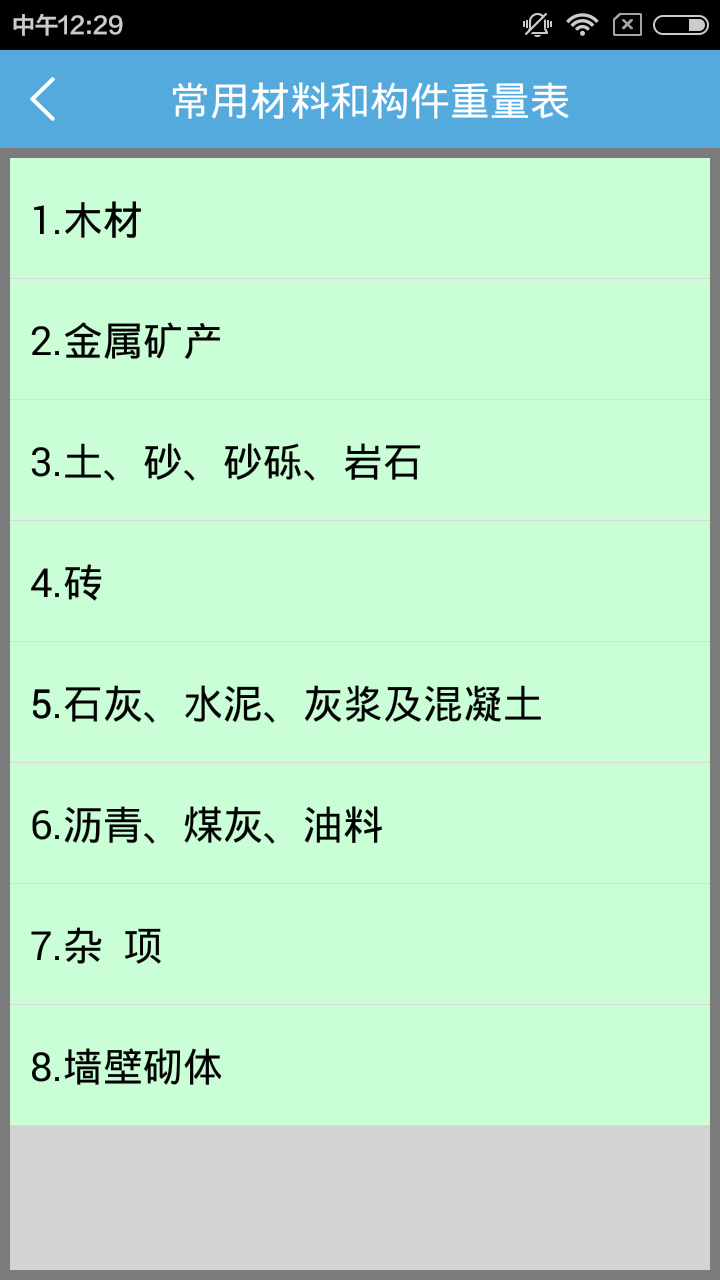Click the vibrate/silent mode status icon

(536, 23)
